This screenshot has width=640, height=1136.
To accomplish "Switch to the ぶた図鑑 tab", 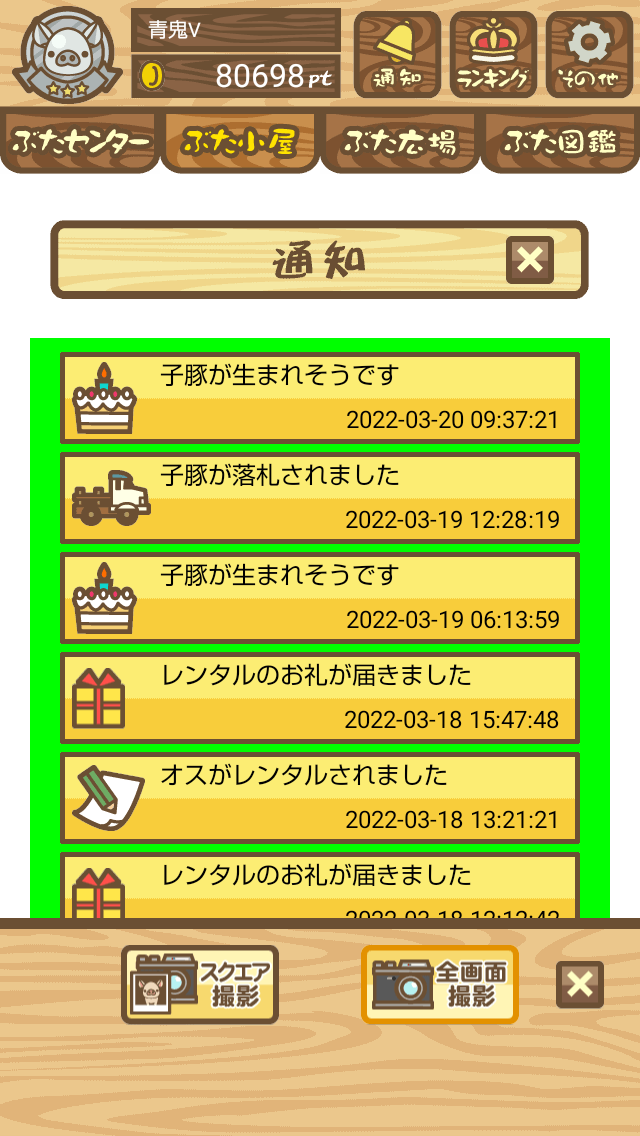I will [x=560, y=143].
